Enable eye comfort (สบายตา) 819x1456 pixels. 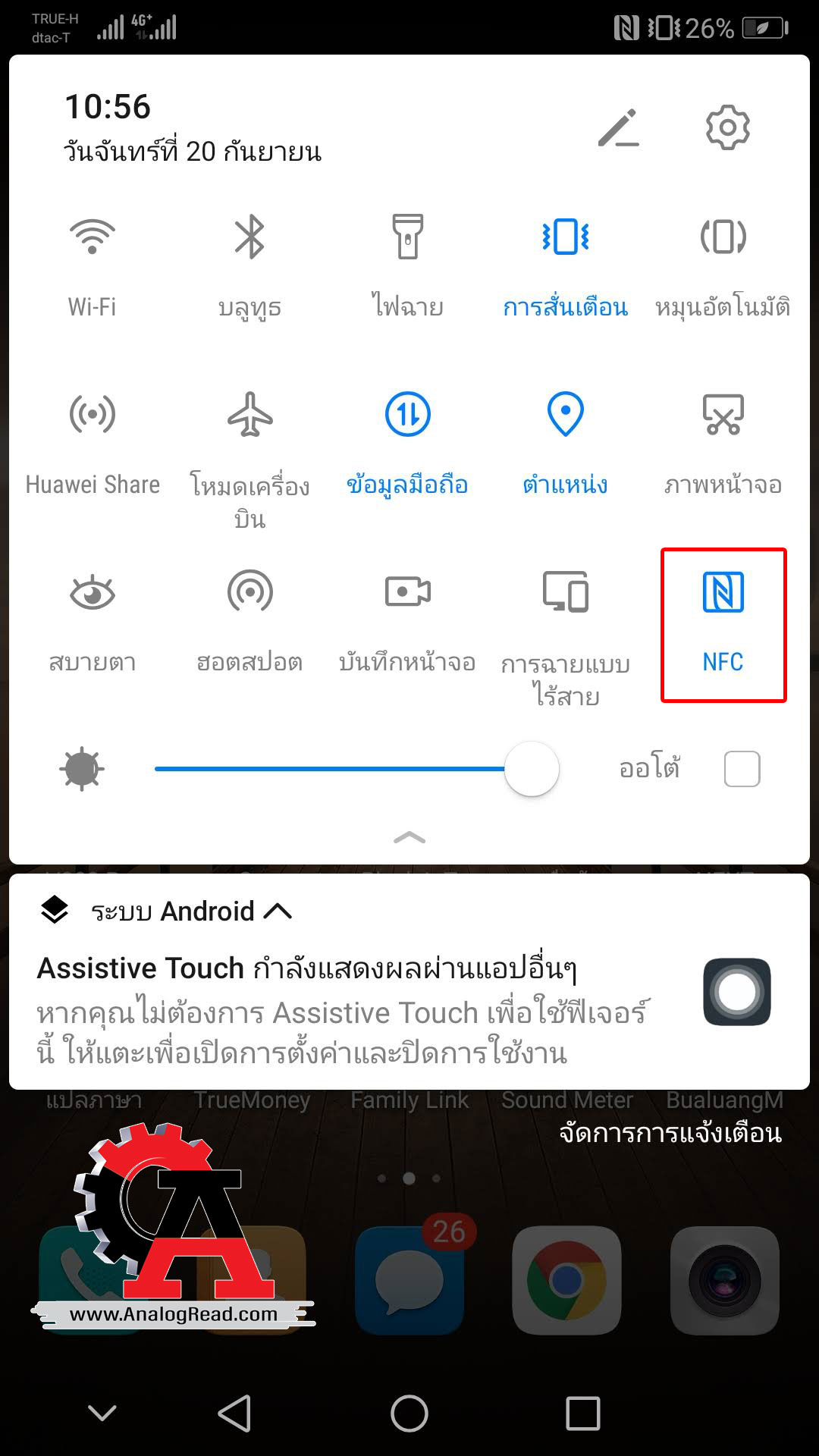(x=92, y=592)
